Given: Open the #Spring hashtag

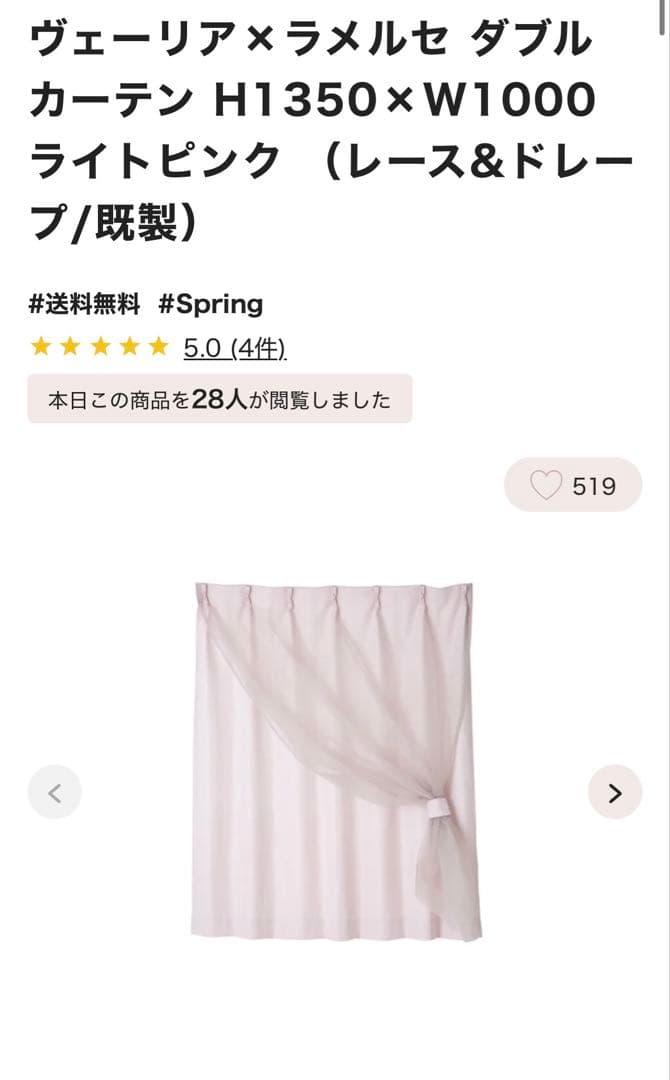Looking at the screenshot, I should pos(211,304).
